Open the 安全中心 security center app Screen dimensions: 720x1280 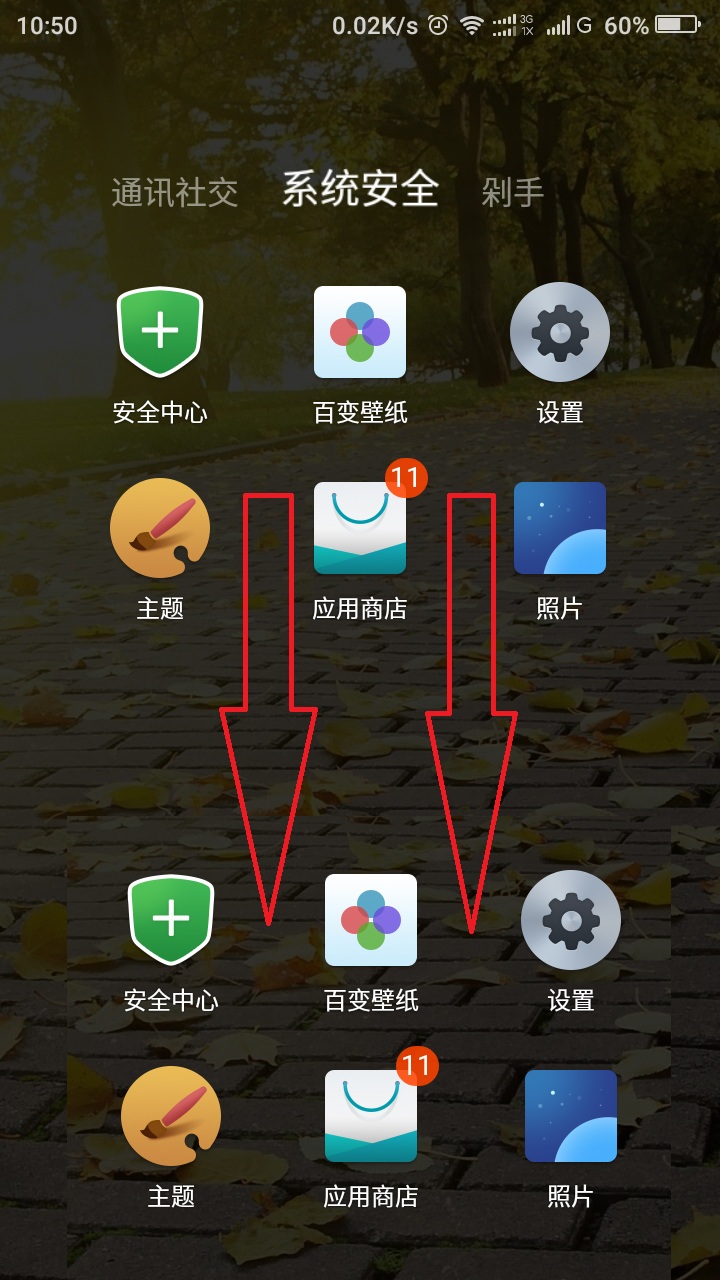pos(160,330)
